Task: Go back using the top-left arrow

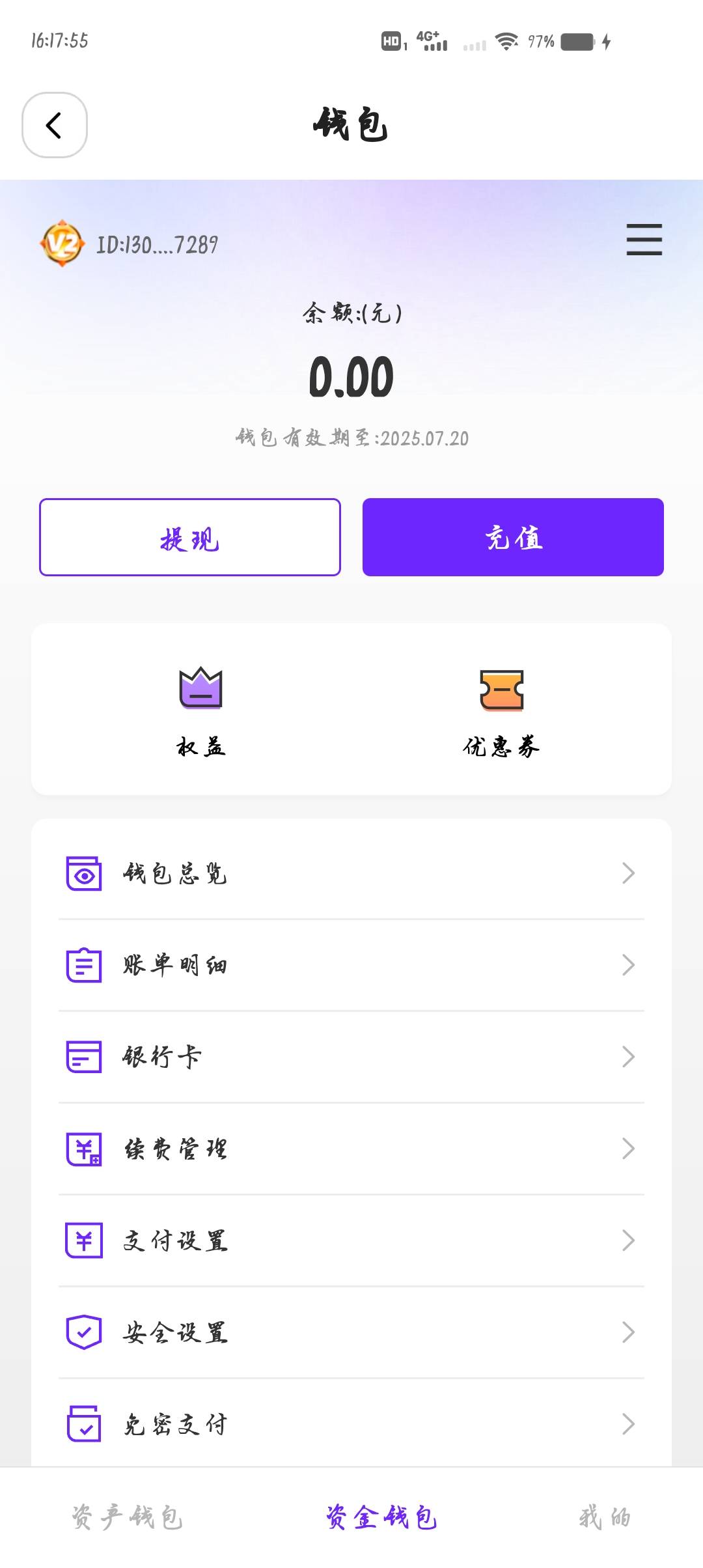Action: click(55, 125)
